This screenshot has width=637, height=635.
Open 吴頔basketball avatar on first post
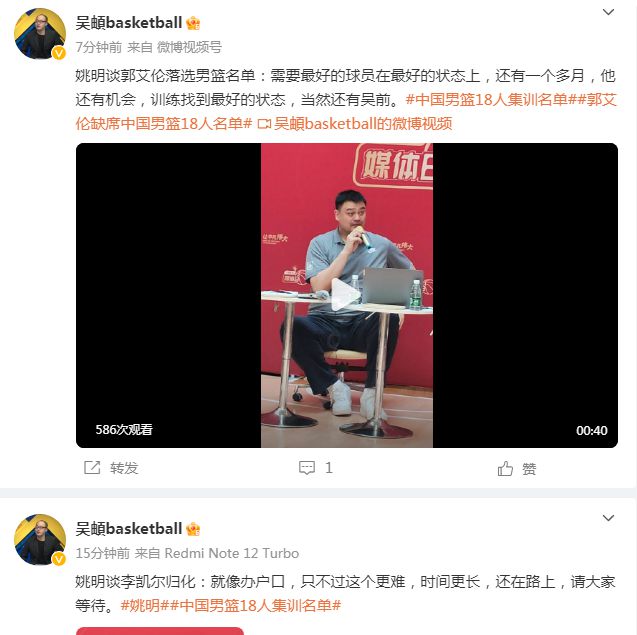[40, 34]
